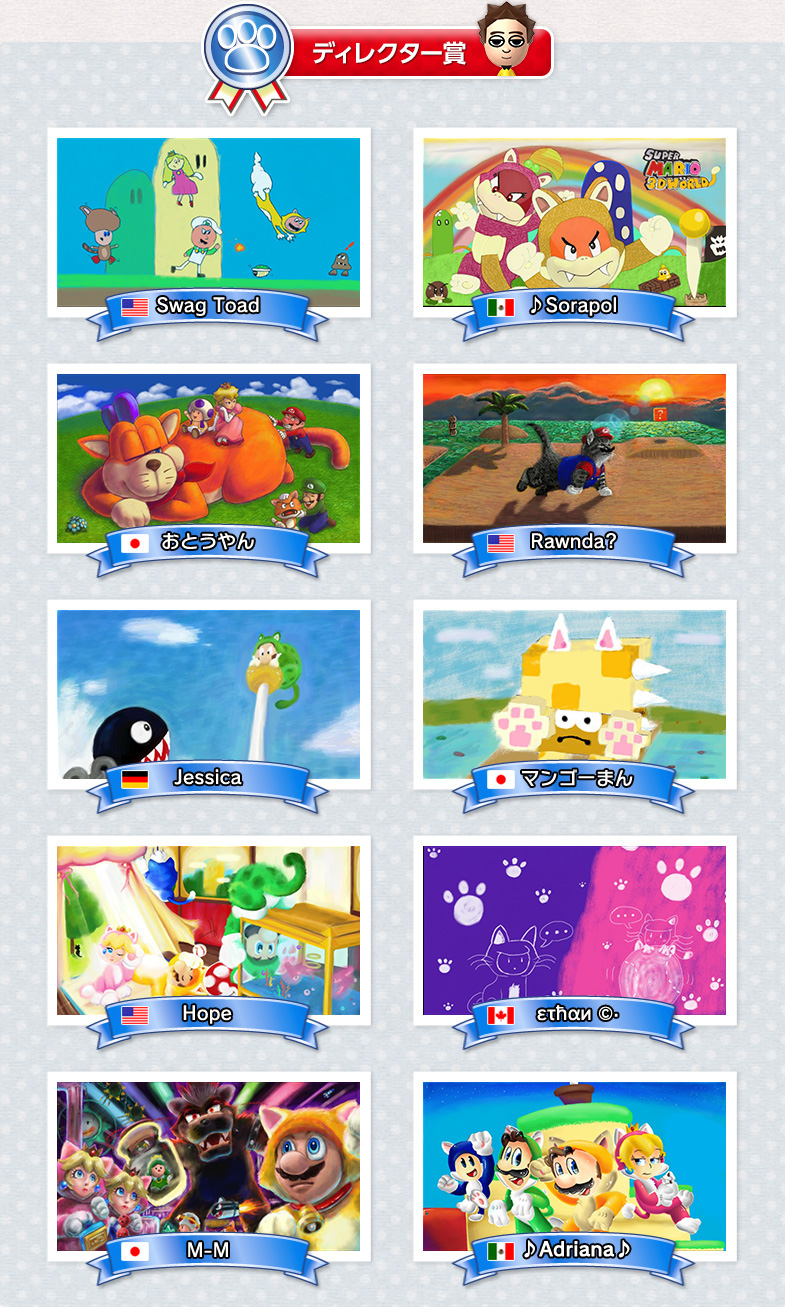View Rawnda?'s cat Mario picture
Viewport: 785px width, 1307px height.
tap(574, 456)
